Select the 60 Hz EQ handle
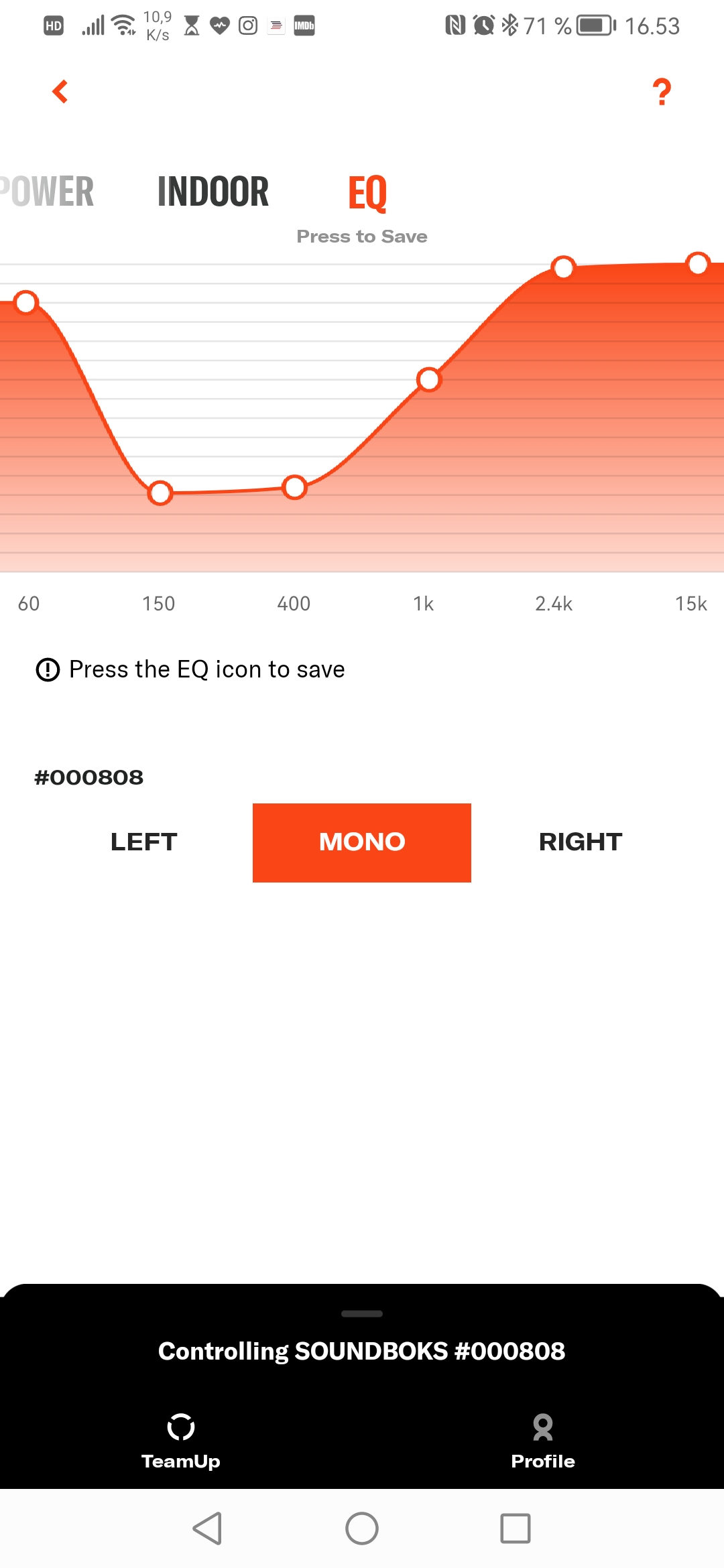The height and width of the screenshot is (1568, 724). coord(26,302)
